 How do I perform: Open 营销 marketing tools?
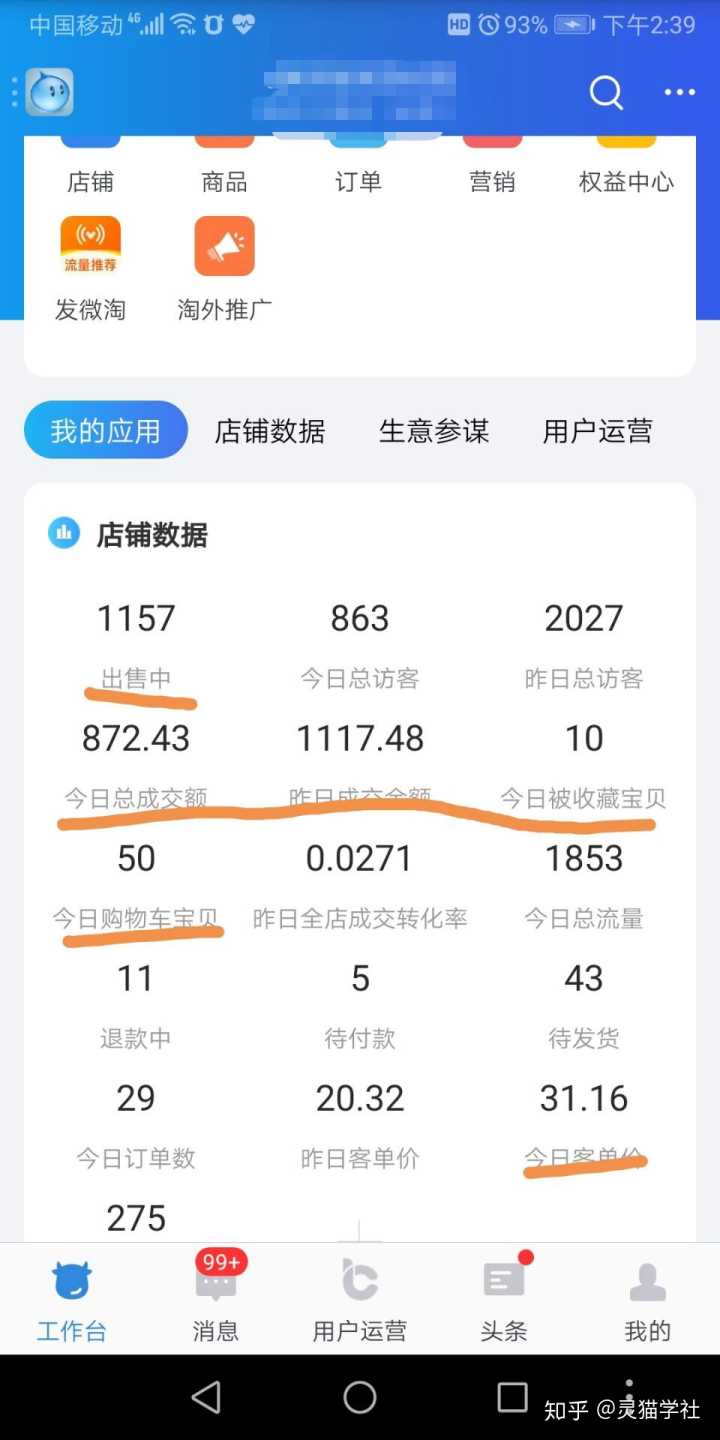492,170
